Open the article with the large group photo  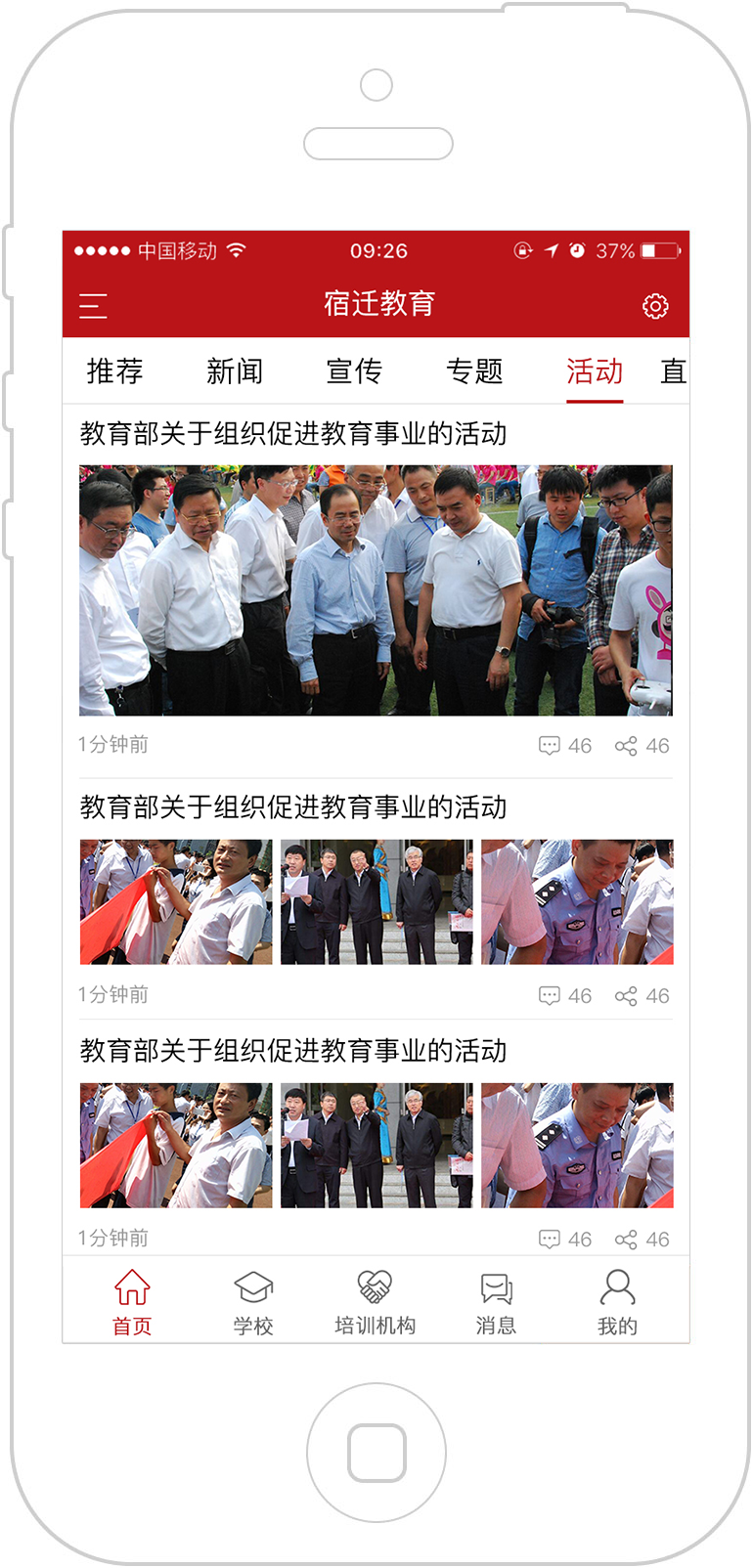tap(376, 590)
